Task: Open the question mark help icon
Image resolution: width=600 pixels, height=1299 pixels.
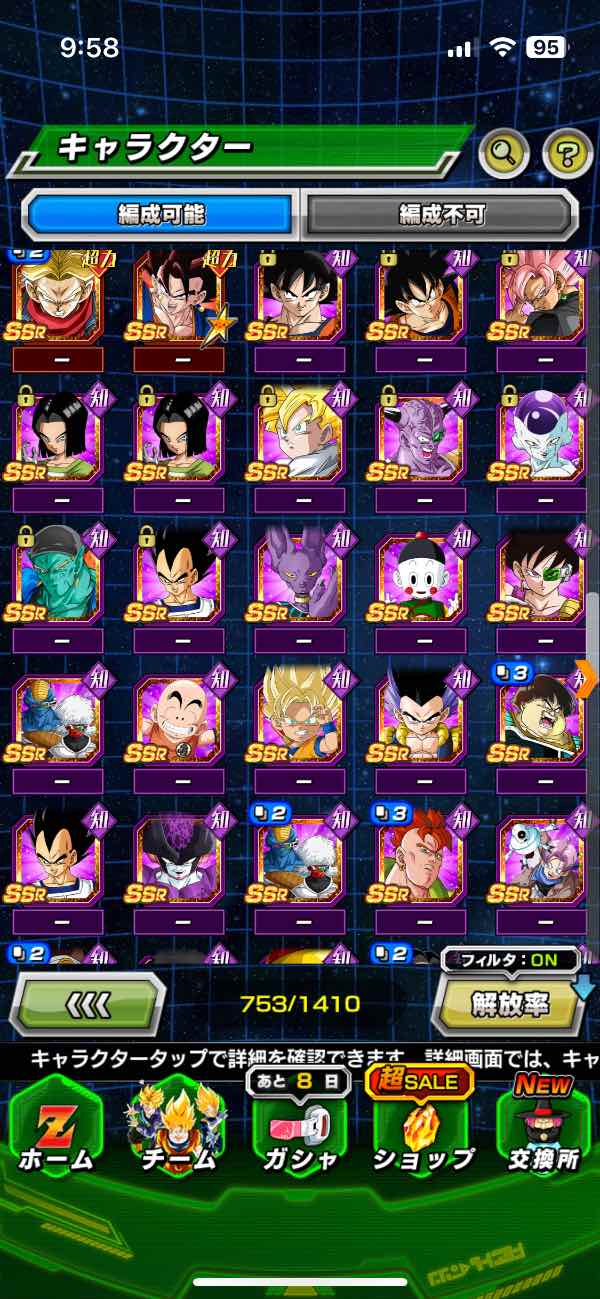Action: pyautogui.click(x=567, y=153)
